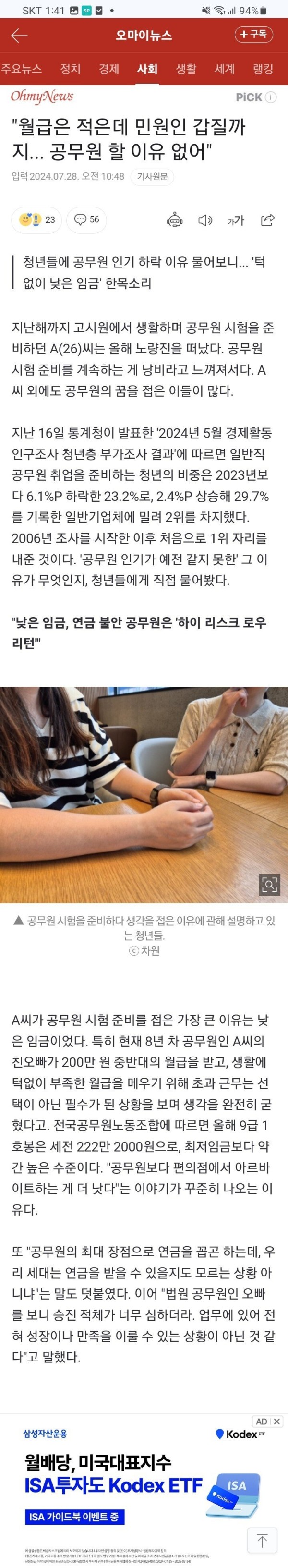Open the AI summary robot icon
The width and height of the screenshot is (288, 1568).
click(x=175, y=220)
